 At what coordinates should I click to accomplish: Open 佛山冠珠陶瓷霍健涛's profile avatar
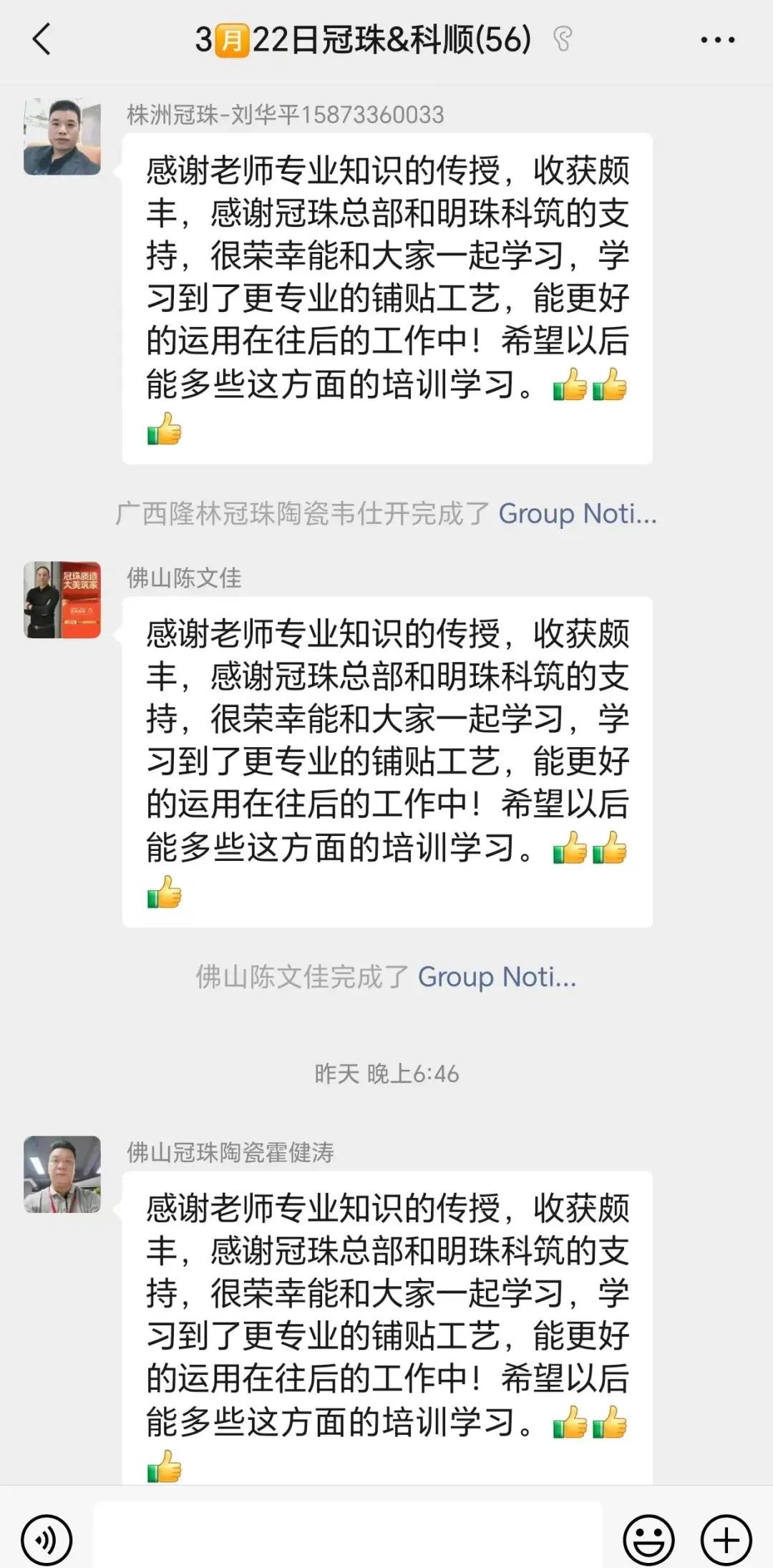tap(62, 1174)
